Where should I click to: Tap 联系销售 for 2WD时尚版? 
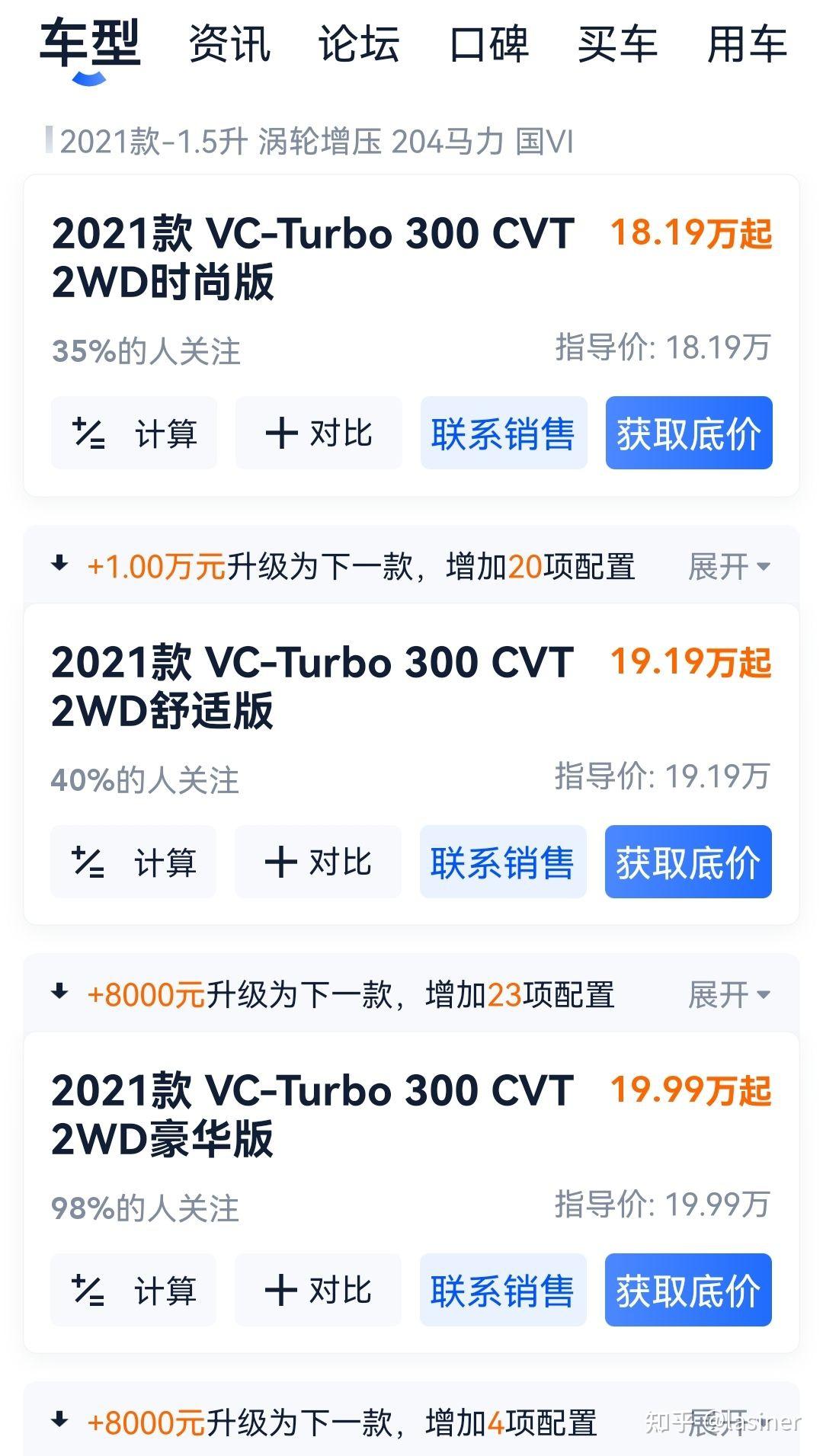504,433
